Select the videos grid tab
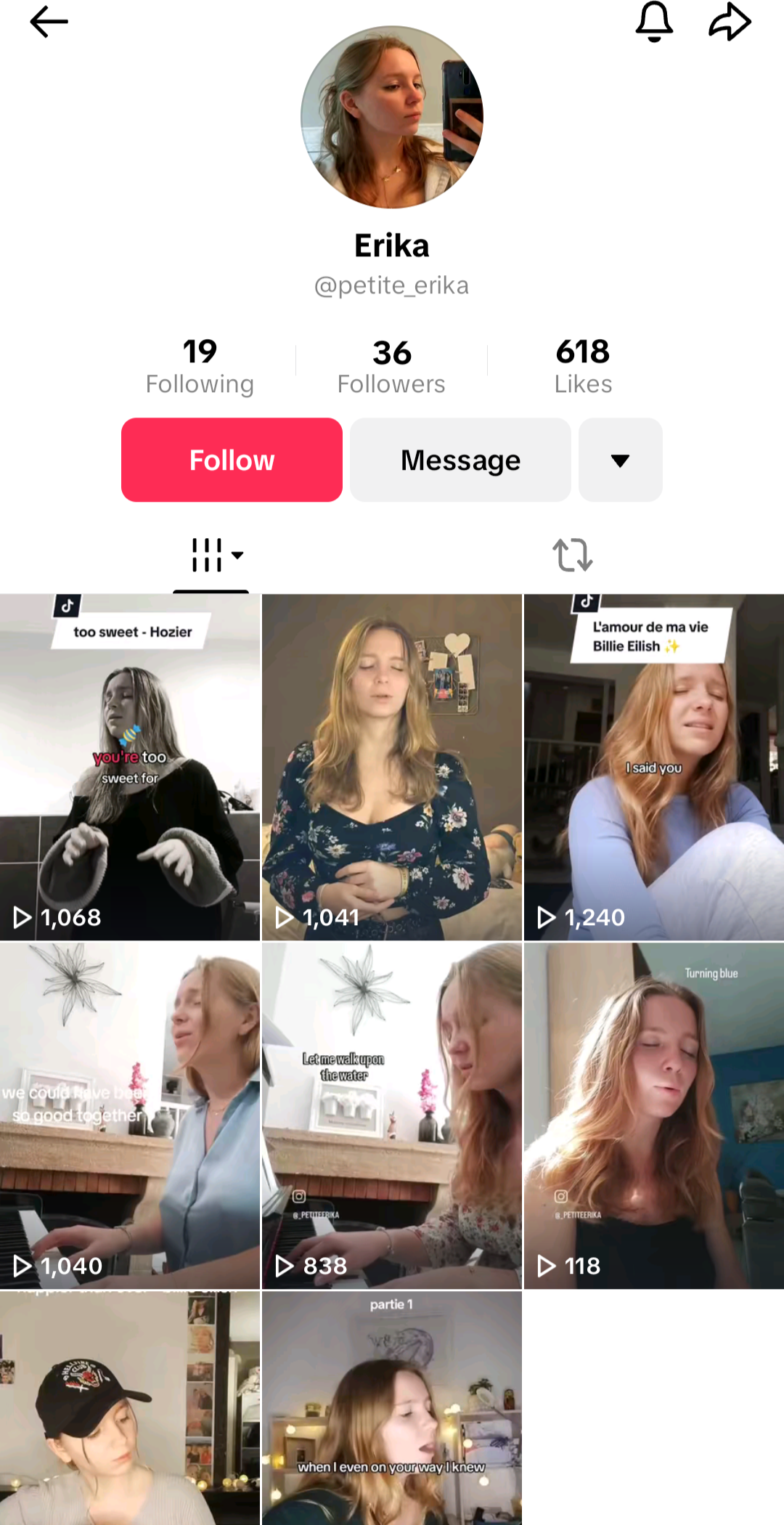This screenshot has height=1525, width=784. coord(211,555)
